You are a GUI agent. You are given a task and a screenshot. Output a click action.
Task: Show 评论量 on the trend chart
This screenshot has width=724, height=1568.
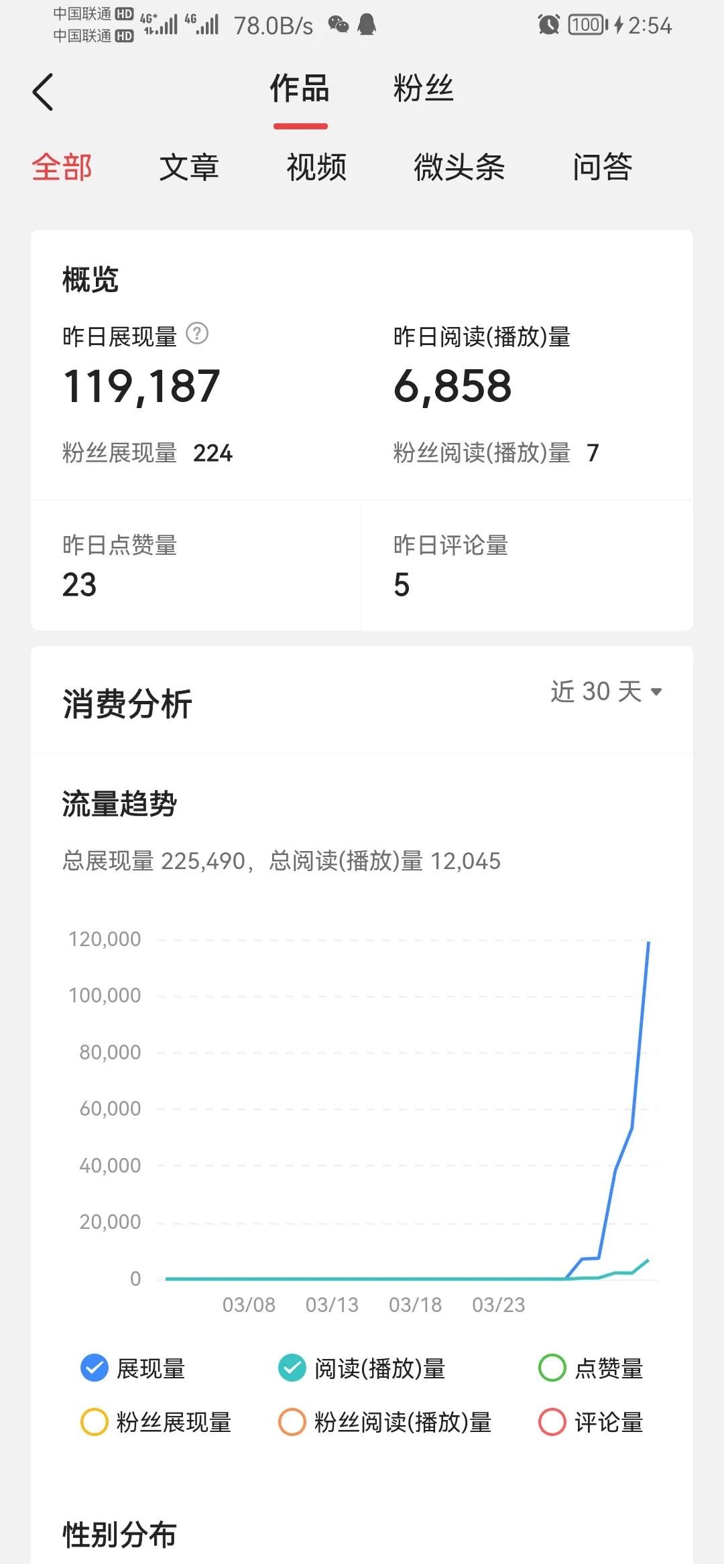coord(552,1422)
